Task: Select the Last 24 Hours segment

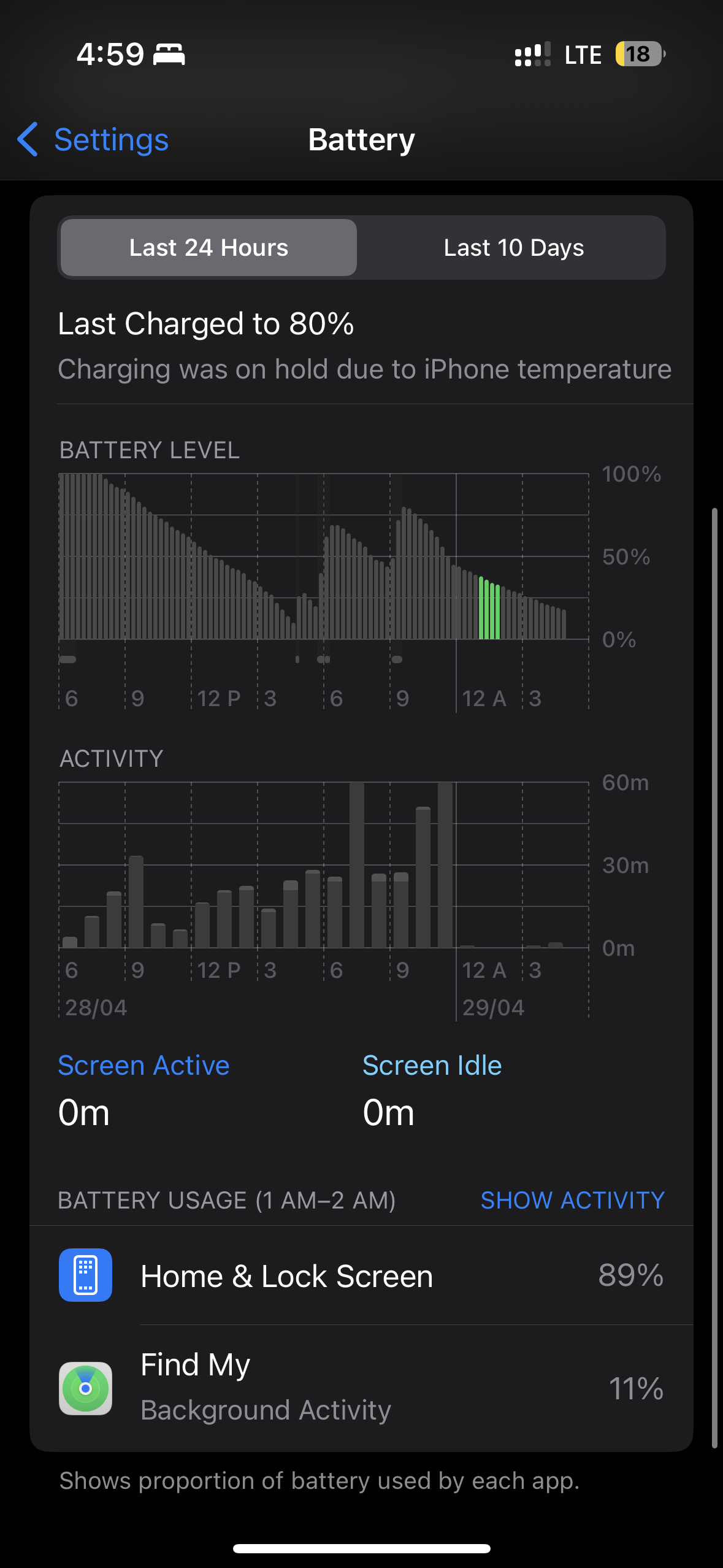Action: [x=208, y=248]
